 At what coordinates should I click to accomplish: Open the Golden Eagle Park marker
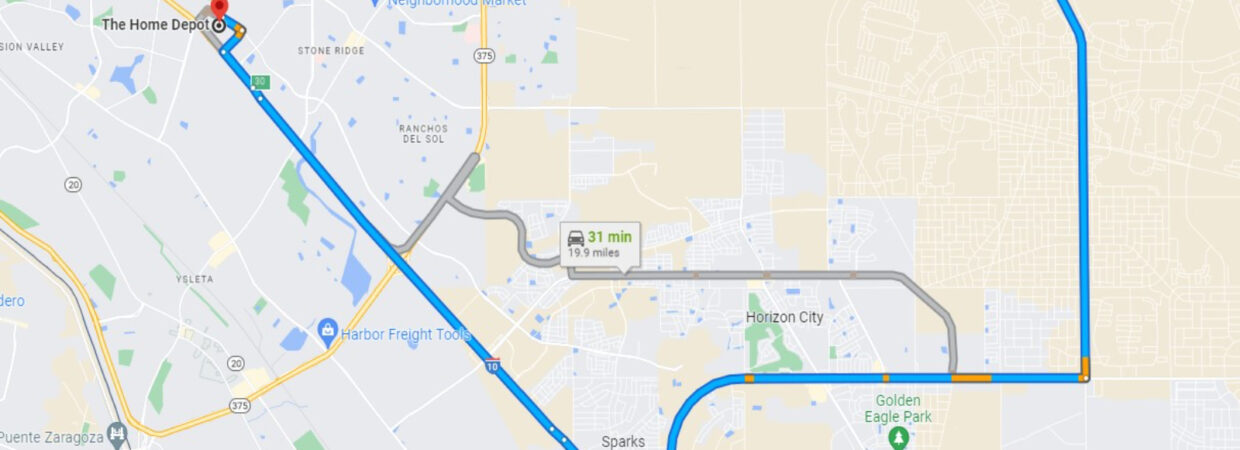tap(899, 438)
